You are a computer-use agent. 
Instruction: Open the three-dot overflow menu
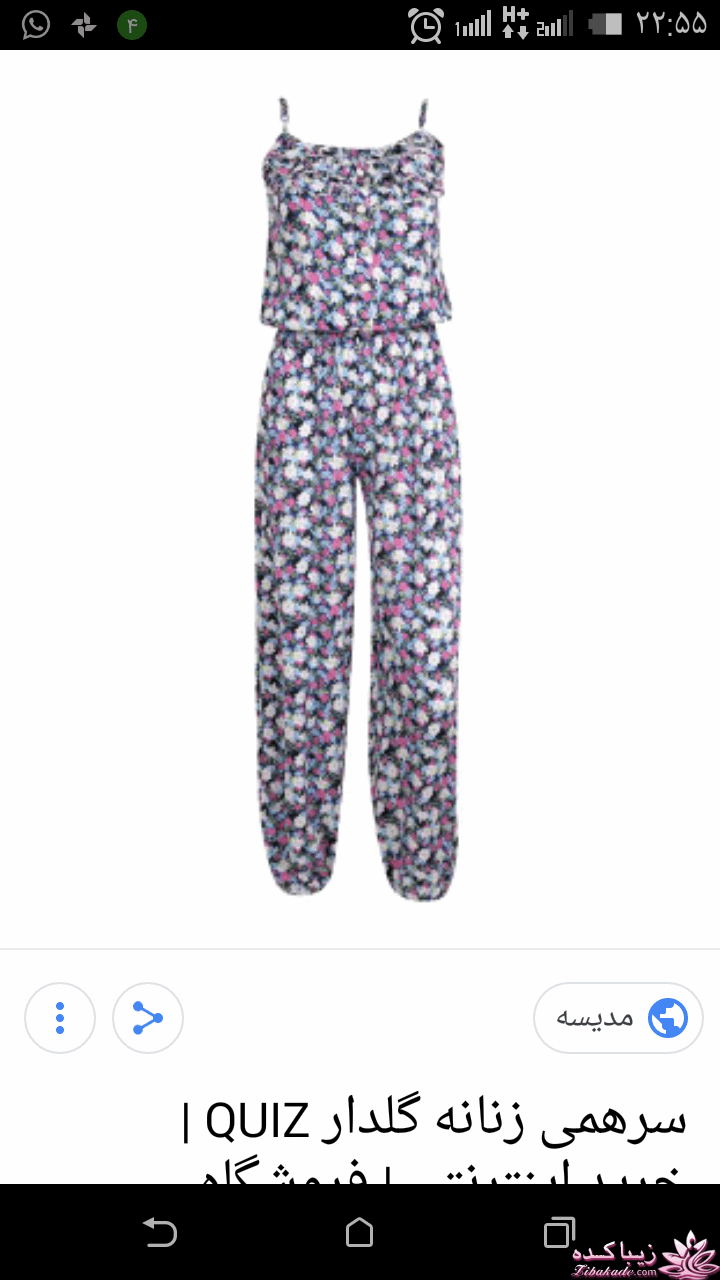click(x=60, y=1018)
